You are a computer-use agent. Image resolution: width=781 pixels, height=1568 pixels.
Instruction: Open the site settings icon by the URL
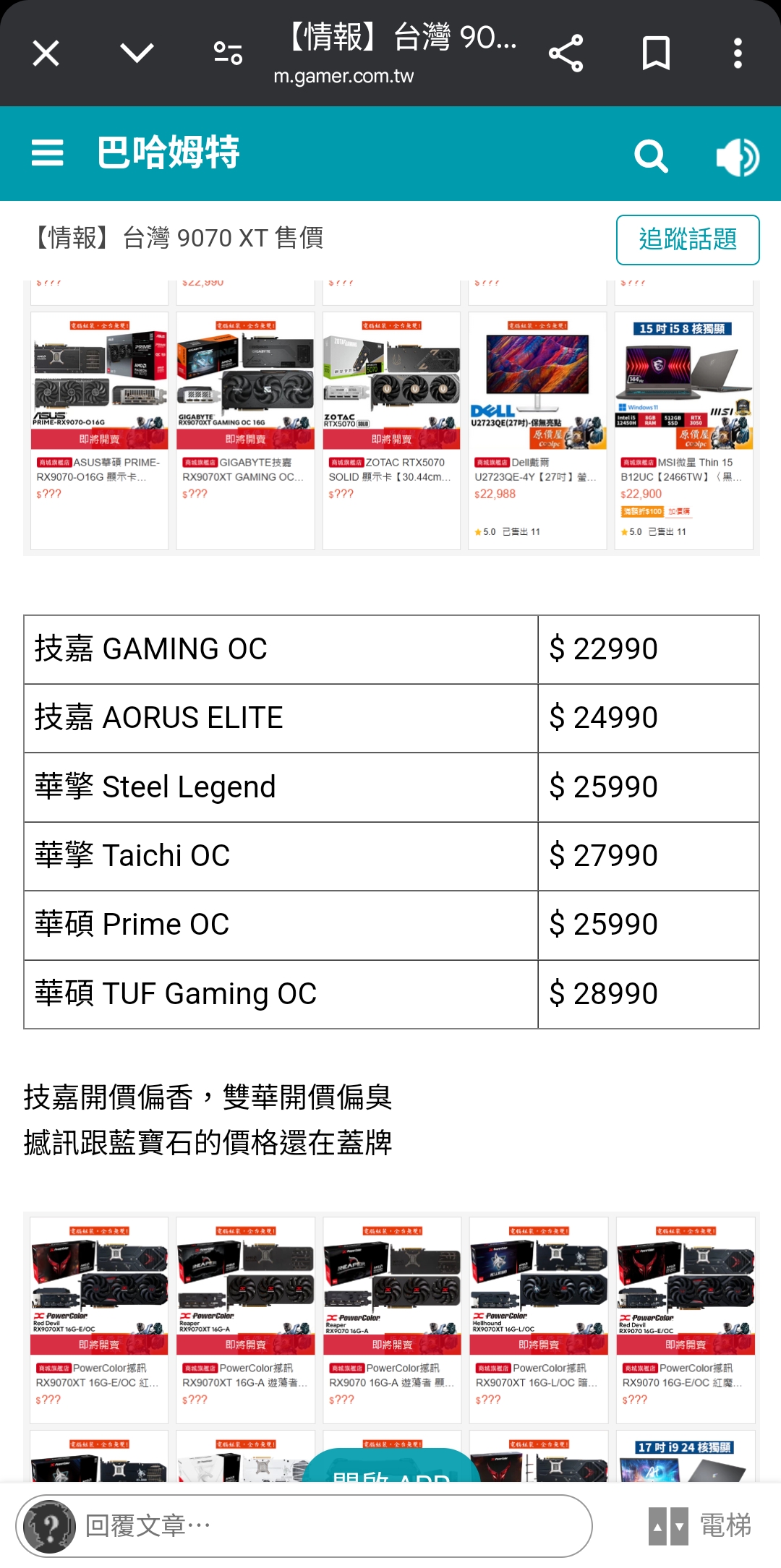click(228, 53)
